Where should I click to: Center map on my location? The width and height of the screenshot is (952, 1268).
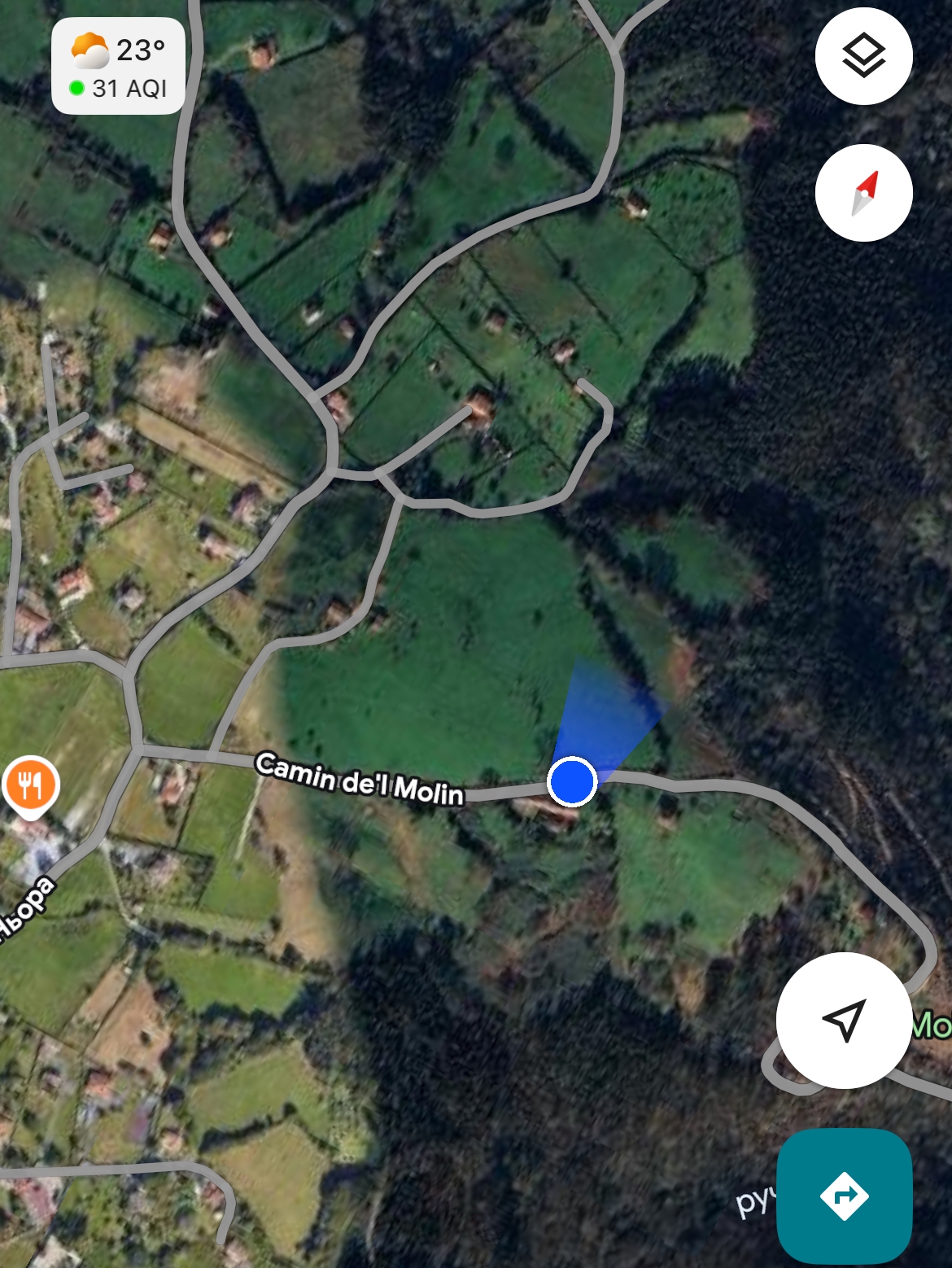pyautogui.click(x=844, y=1020)
